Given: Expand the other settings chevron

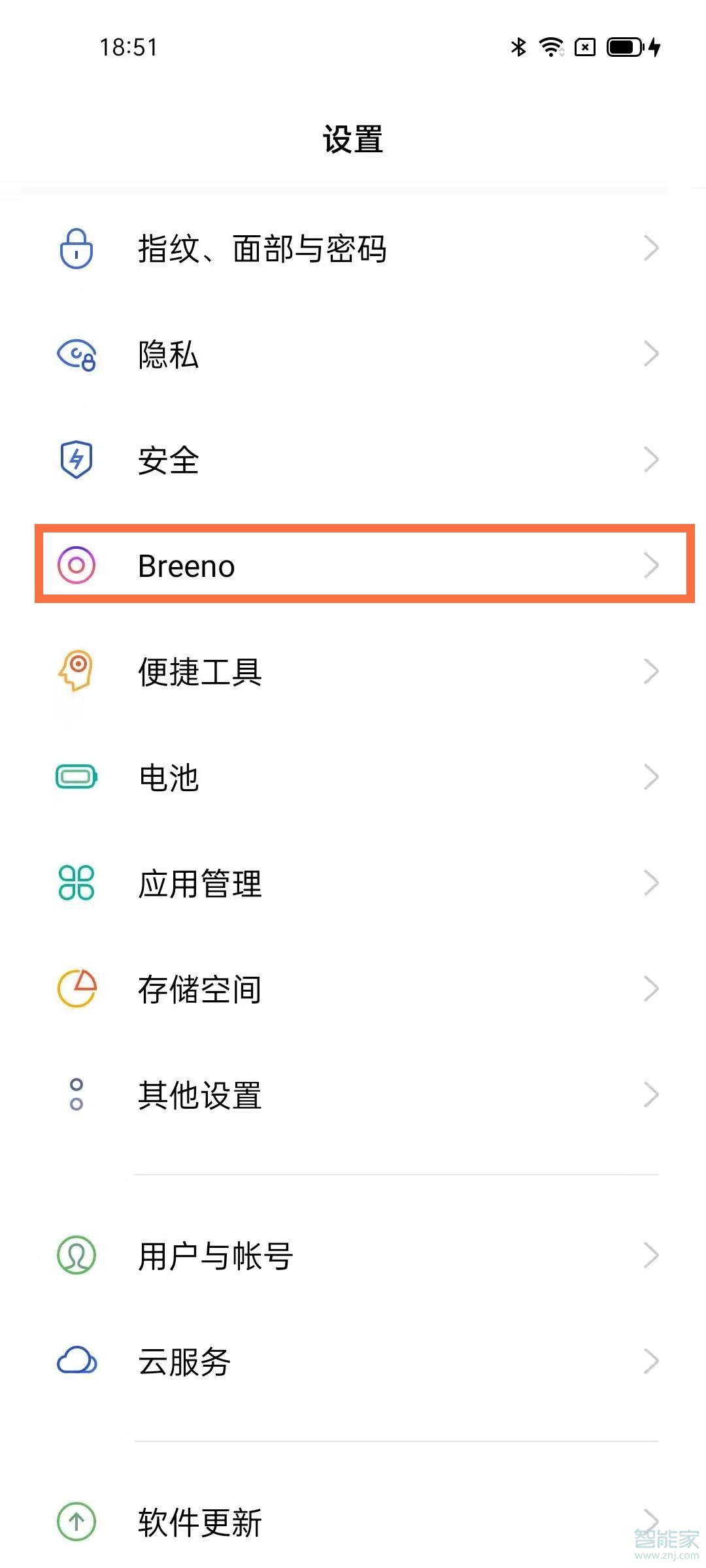Looking at the screenshot, I should pyautogui.click(x=652, y=1094).
